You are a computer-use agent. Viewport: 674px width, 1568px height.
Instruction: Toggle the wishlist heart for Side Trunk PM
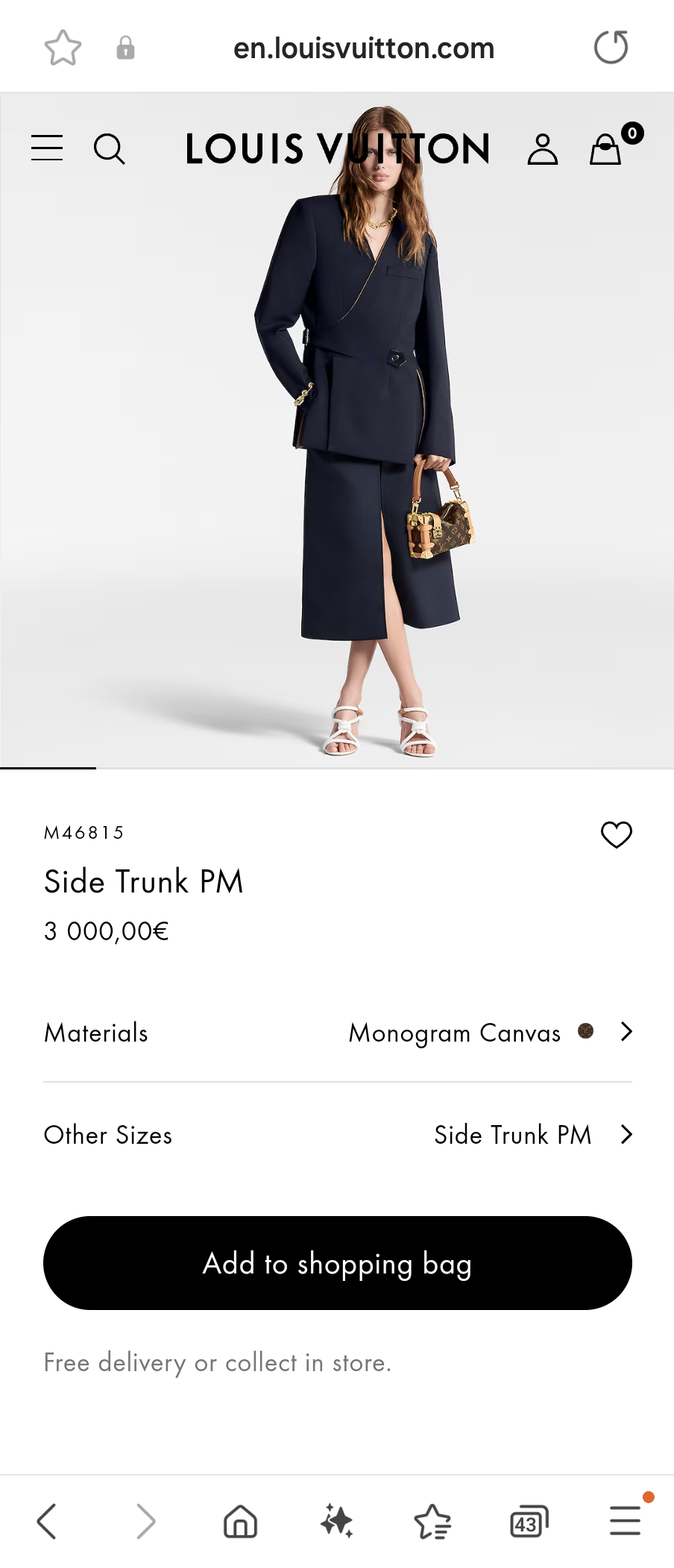coord(616,834)
